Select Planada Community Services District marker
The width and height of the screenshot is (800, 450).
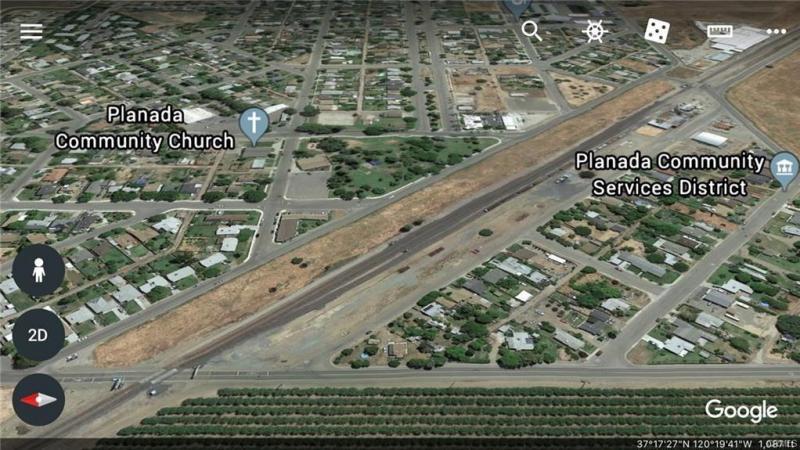pyautogui.click(x=785, y=167)
